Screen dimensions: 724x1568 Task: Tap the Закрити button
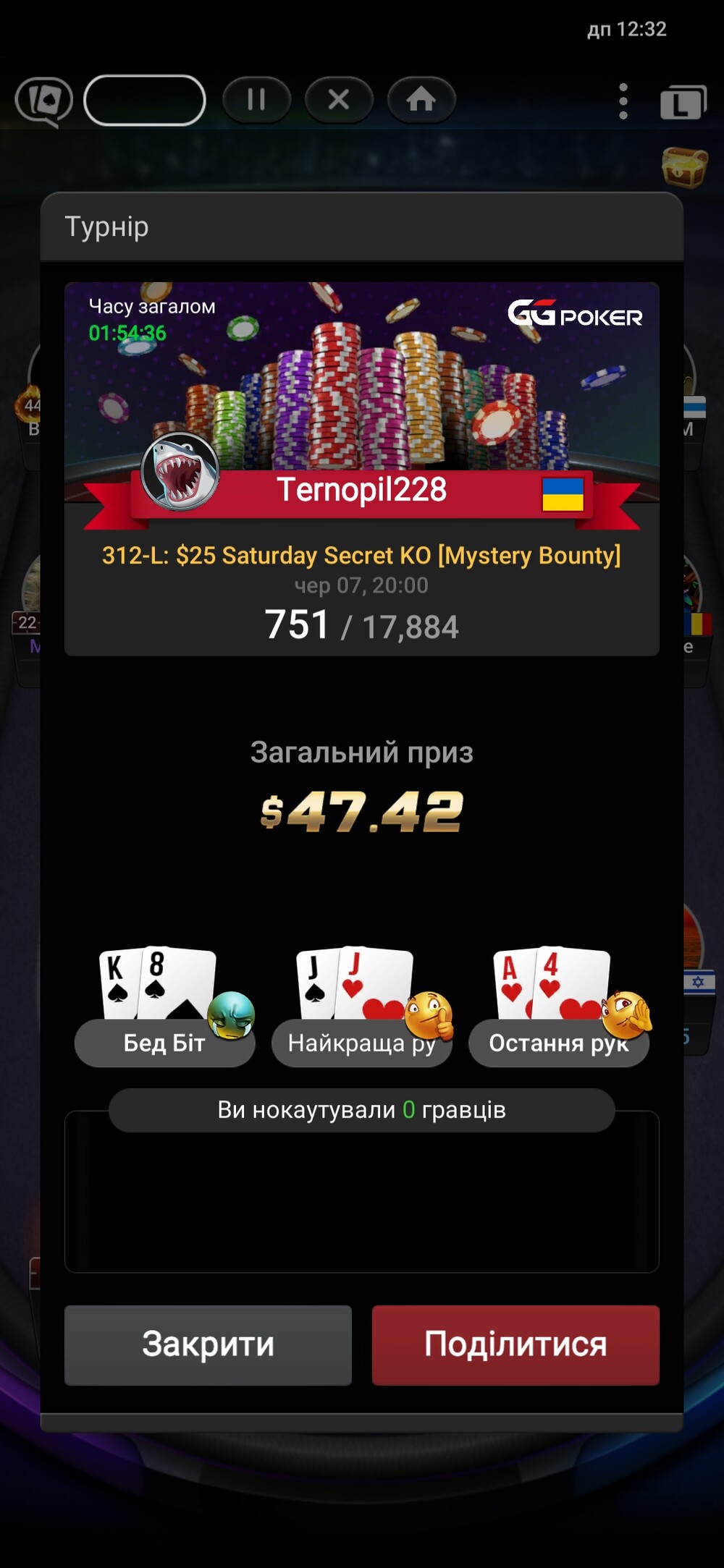click(208, 1344)
